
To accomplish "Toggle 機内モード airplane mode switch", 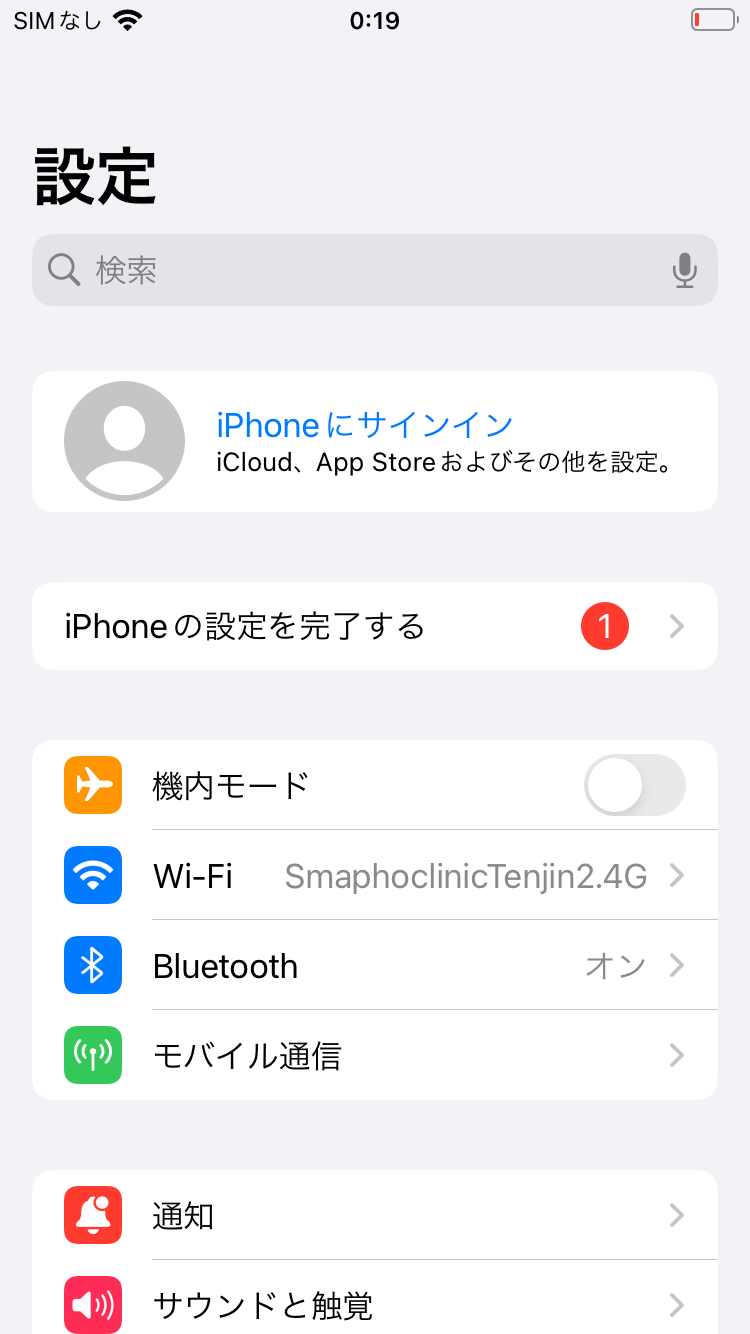I will point(635,785).
